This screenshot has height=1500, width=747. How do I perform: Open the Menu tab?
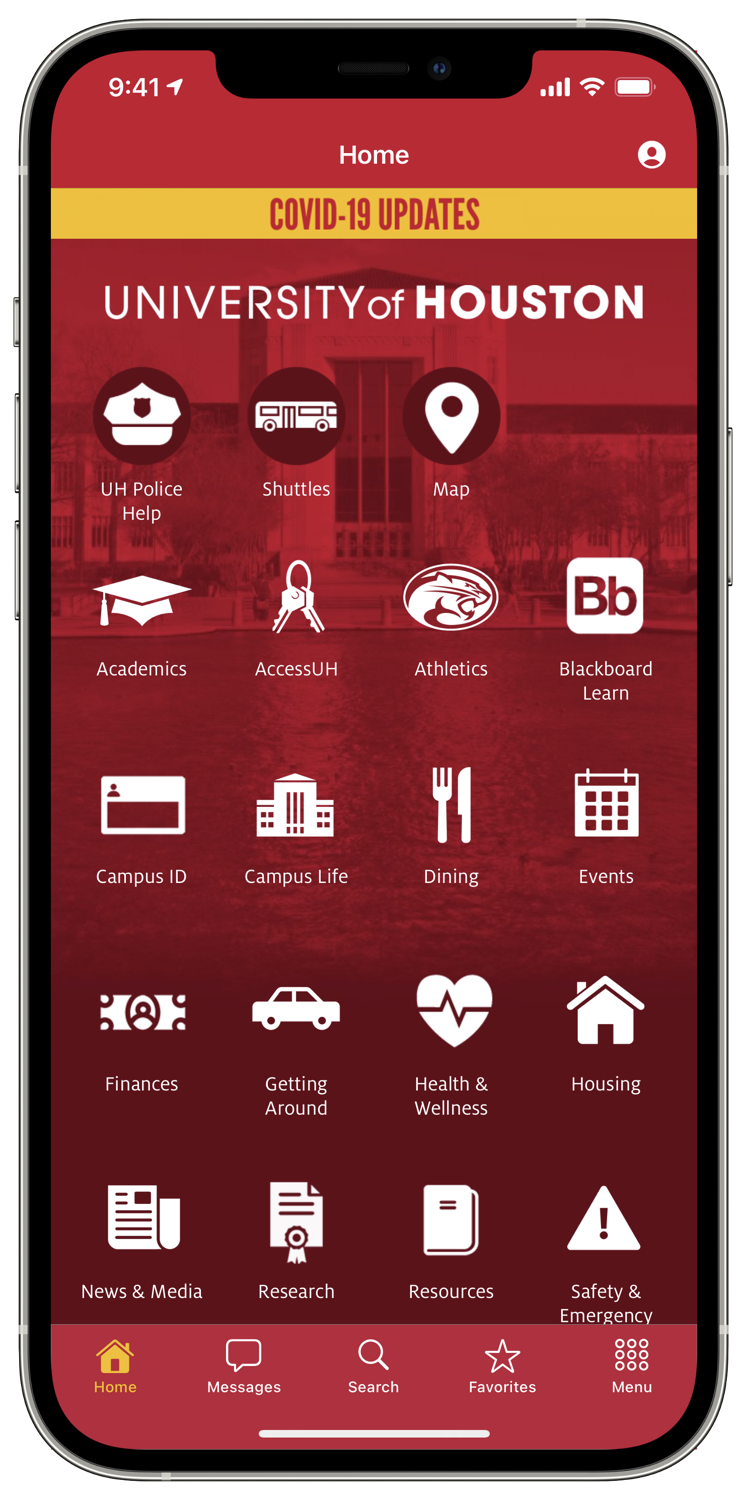pyautogui.click(x=631, y=1366)
